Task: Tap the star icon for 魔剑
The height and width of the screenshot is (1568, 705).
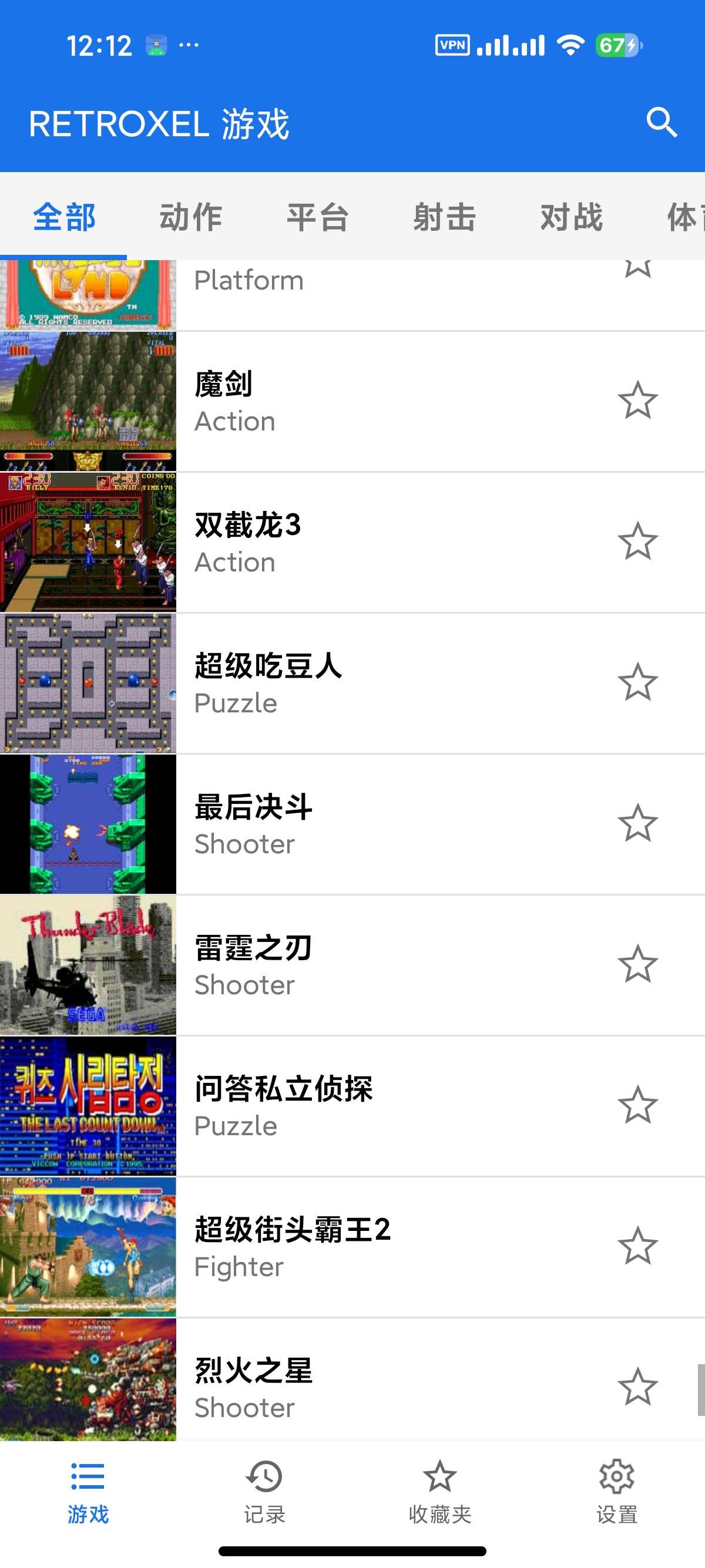Action: (637, 401)
